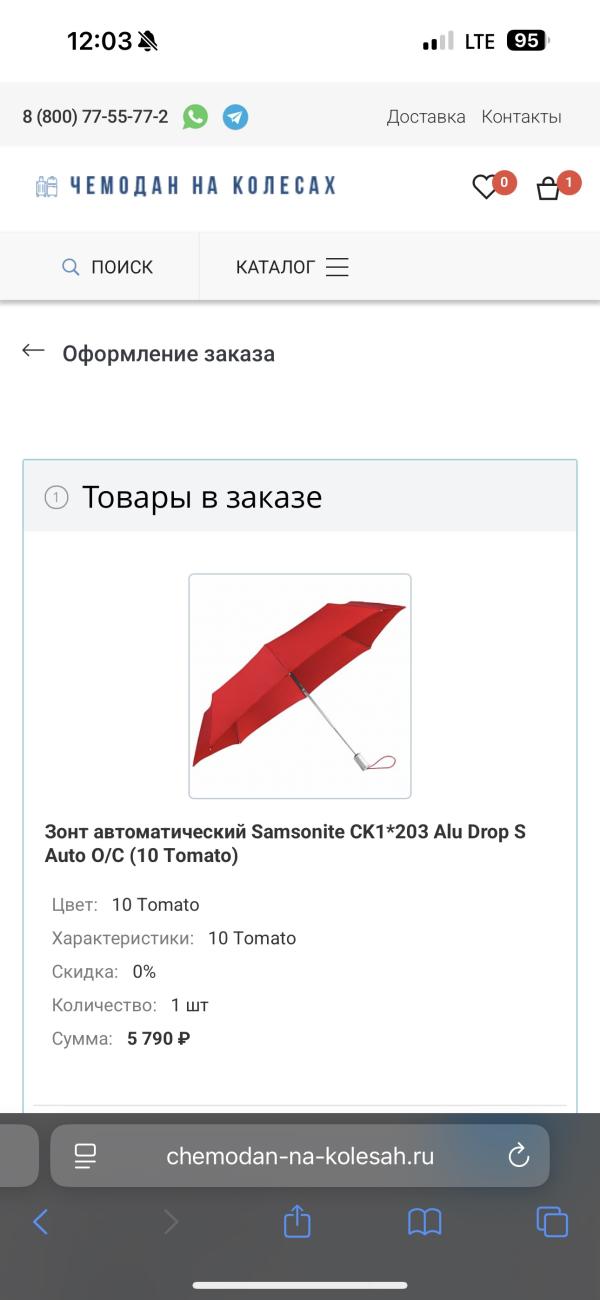This screenshot has width=600, height=1300.
Task: Tap the chemodan-na-kolesah.ru address bar
Action: pos(300,1157)
